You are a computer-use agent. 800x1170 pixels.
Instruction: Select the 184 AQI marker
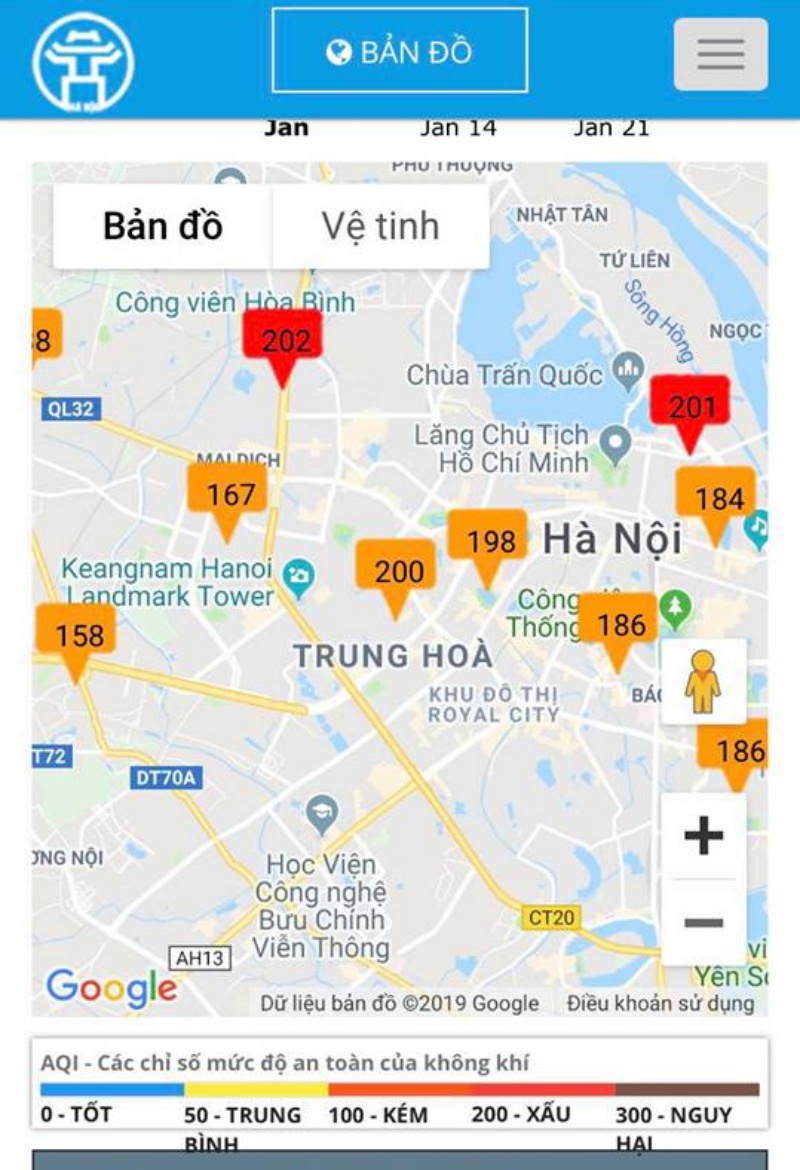coord(716,498)
